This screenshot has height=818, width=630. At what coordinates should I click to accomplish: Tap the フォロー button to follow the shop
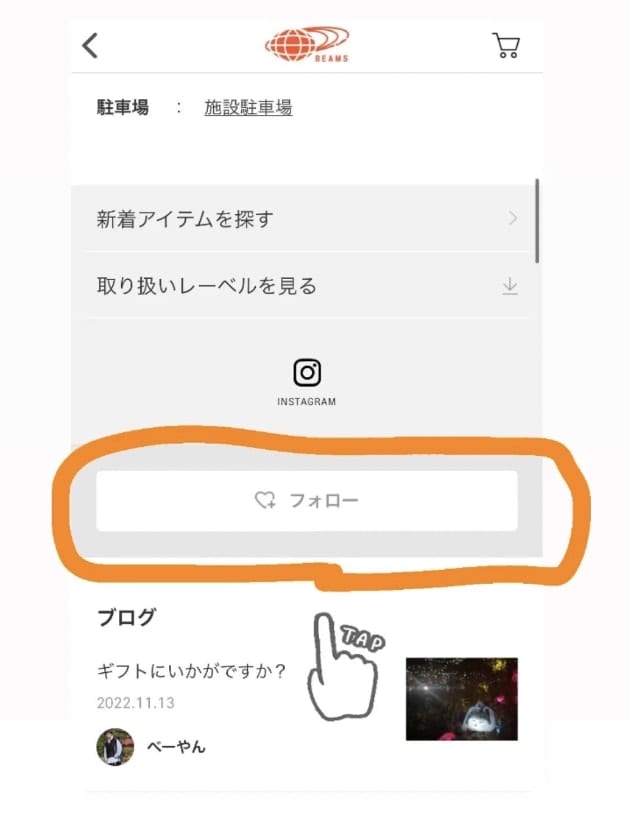[x=306, y=500]
